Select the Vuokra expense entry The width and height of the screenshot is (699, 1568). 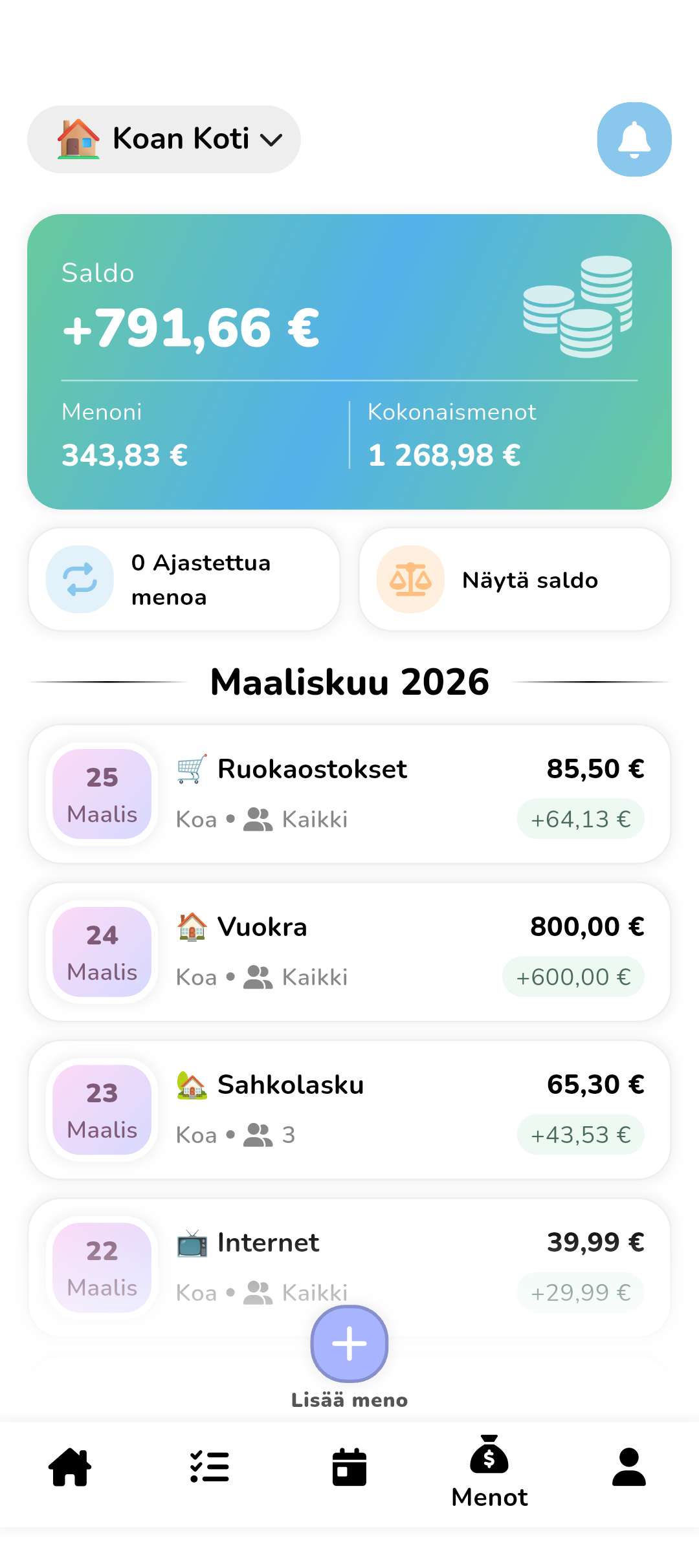tap(349, 950)
